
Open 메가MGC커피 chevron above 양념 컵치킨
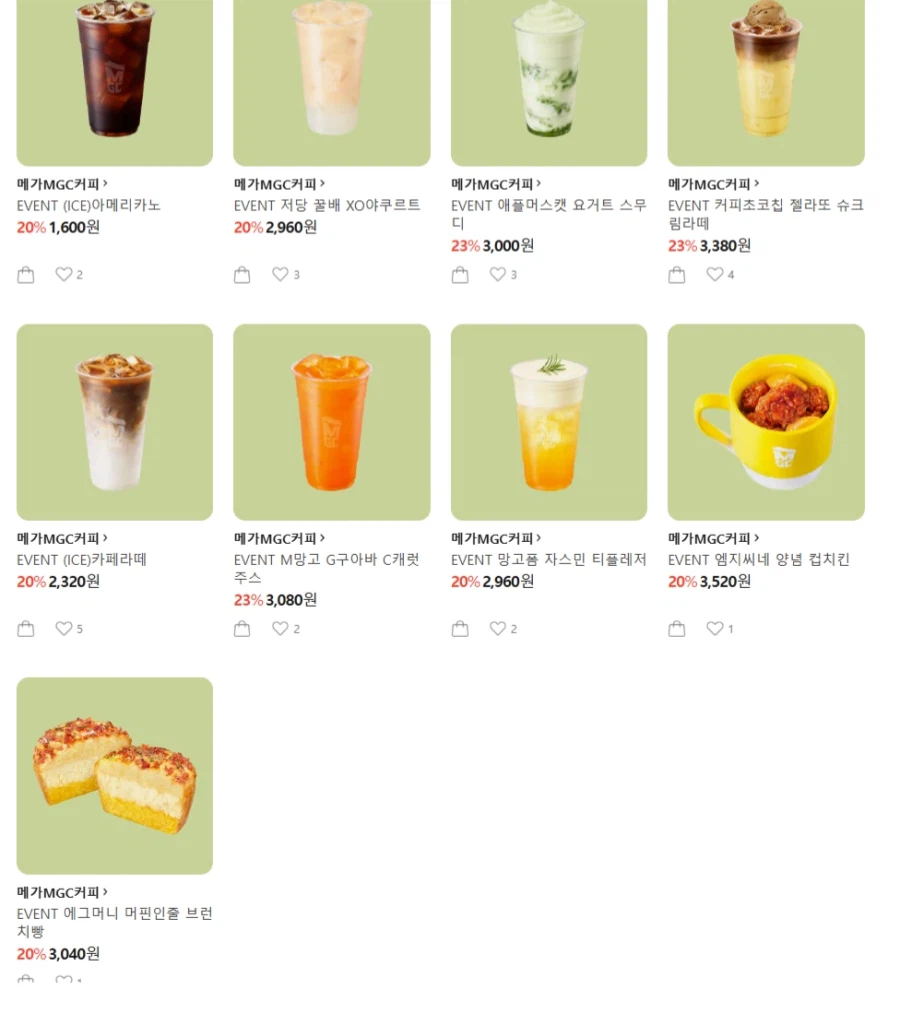(759, 538)
